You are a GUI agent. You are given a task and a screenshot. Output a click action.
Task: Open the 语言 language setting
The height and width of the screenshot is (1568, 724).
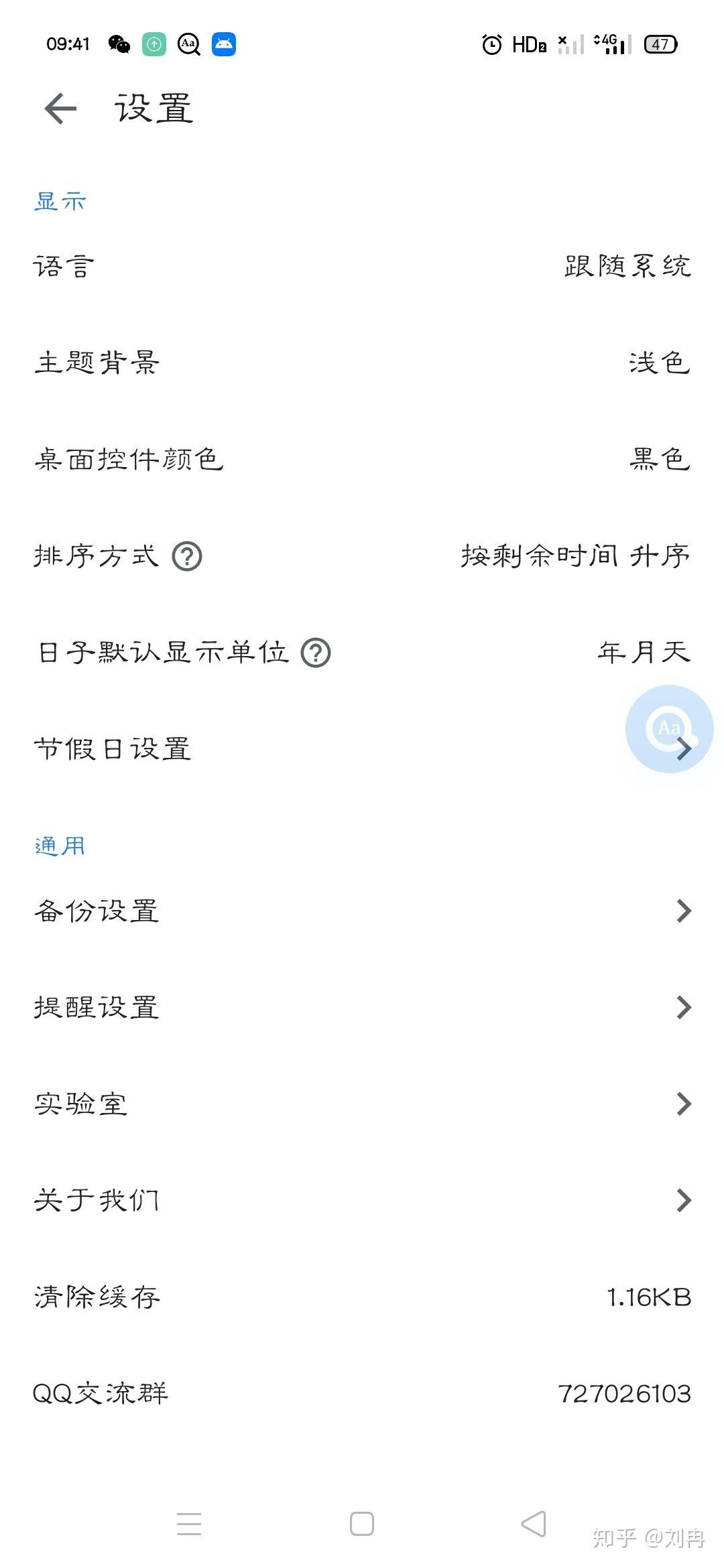(x=362, y=267)
